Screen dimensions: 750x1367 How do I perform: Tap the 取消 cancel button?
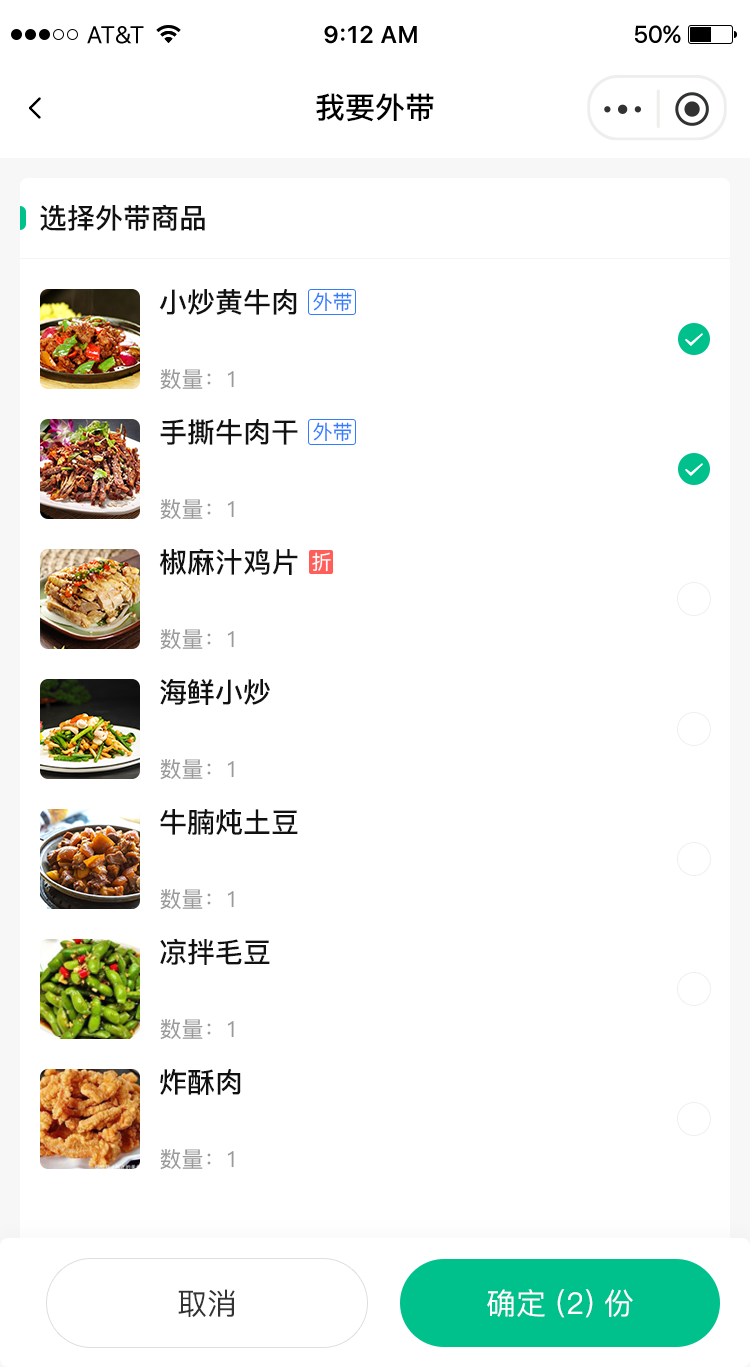click(x=207, y=1303)
